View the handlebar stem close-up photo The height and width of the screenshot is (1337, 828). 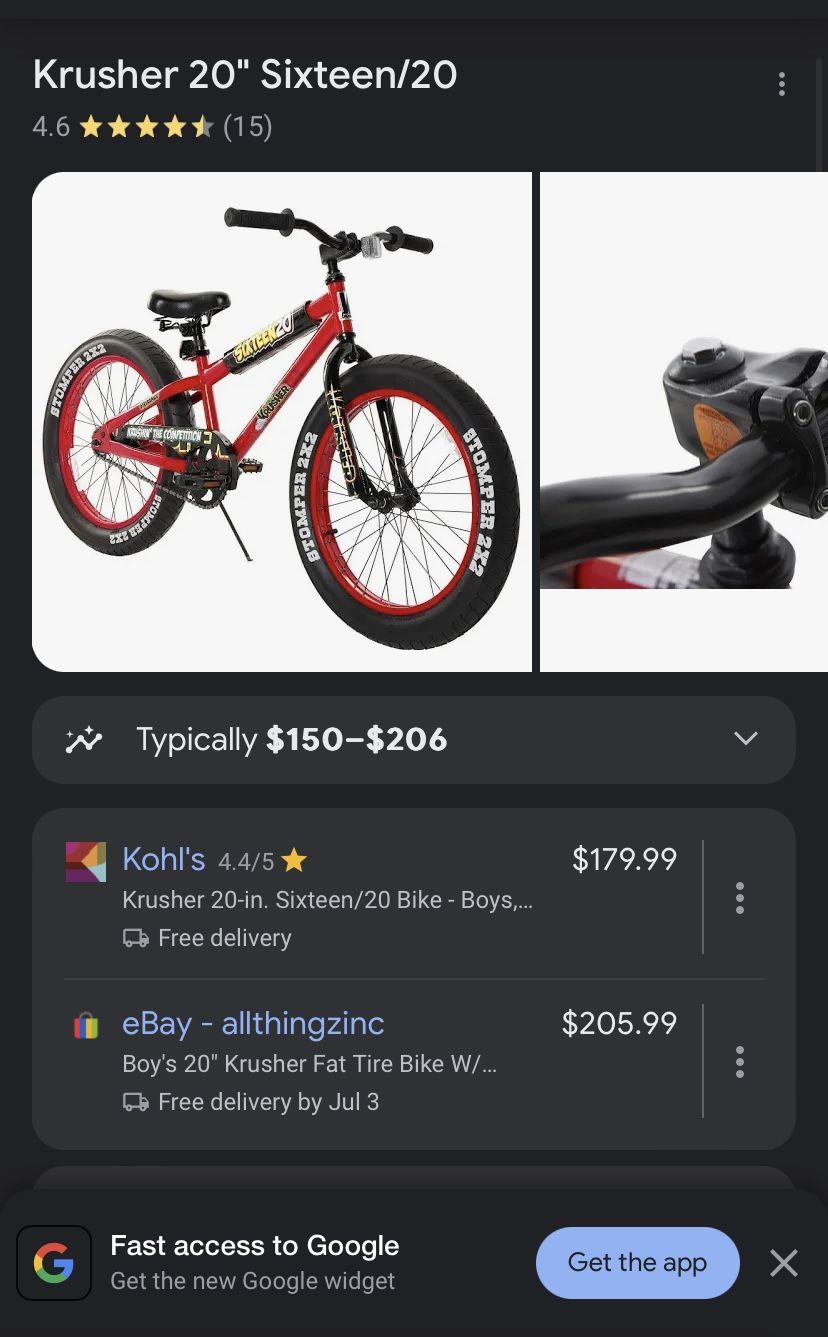point(684,421)
